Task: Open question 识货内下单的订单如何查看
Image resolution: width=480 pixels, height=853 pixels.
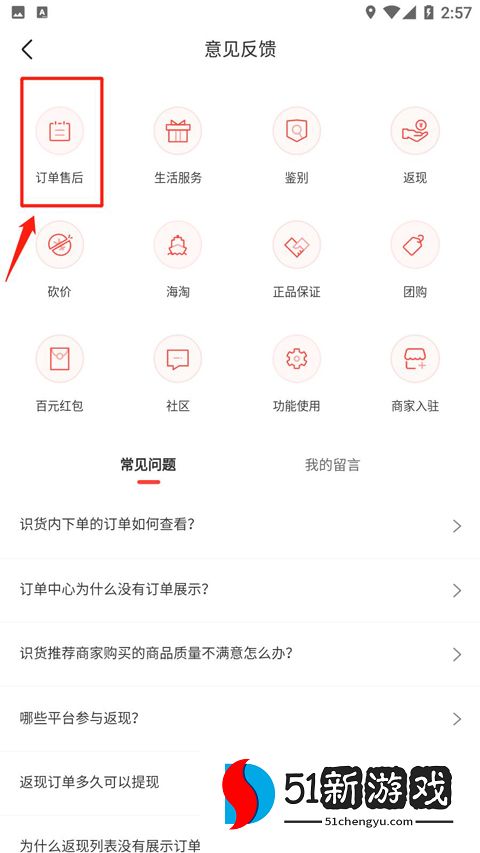Action: tap(240, 526)
